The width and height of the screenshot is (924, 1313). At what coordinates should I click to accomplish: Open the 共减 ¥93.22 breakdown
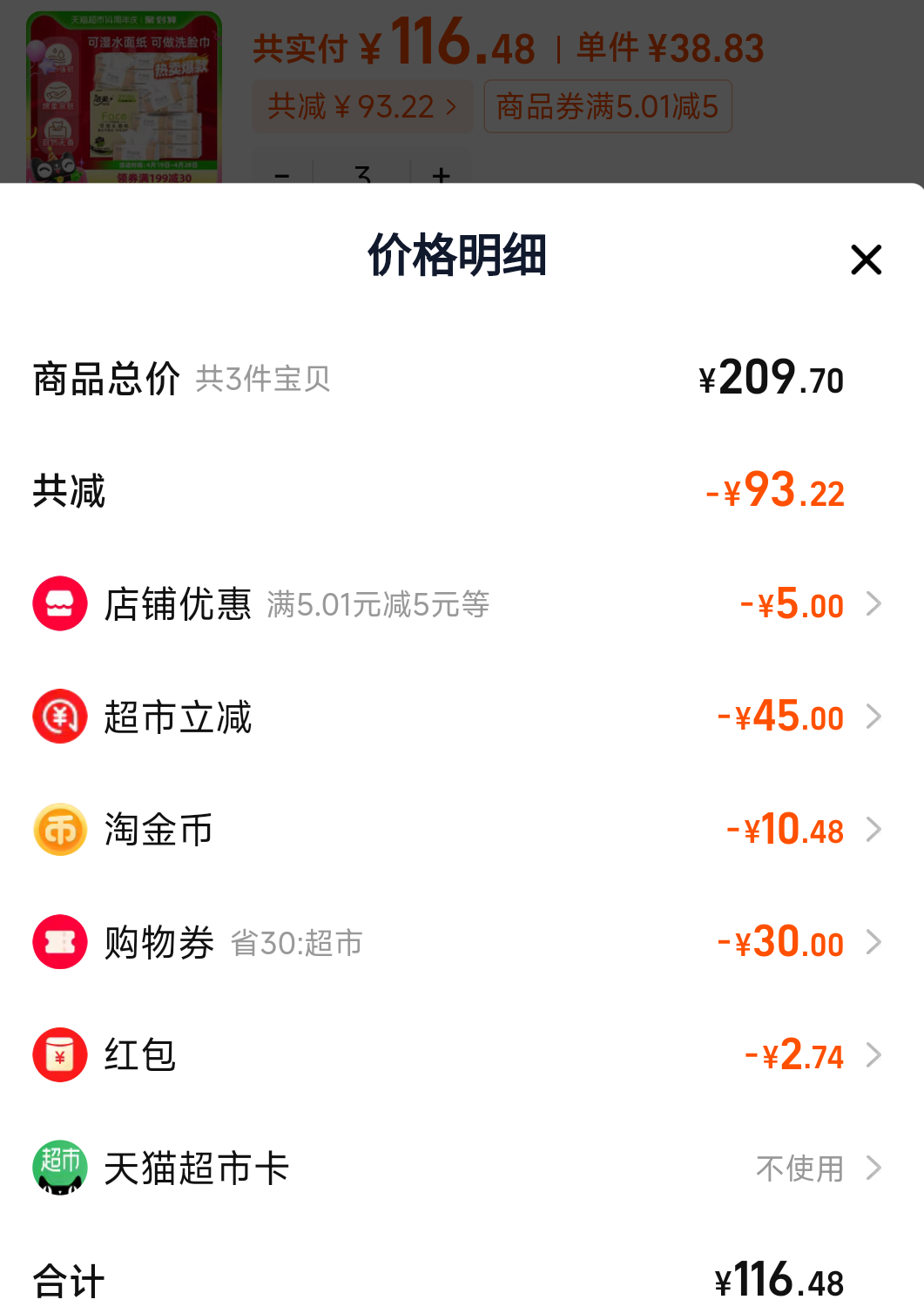(362, 105)
